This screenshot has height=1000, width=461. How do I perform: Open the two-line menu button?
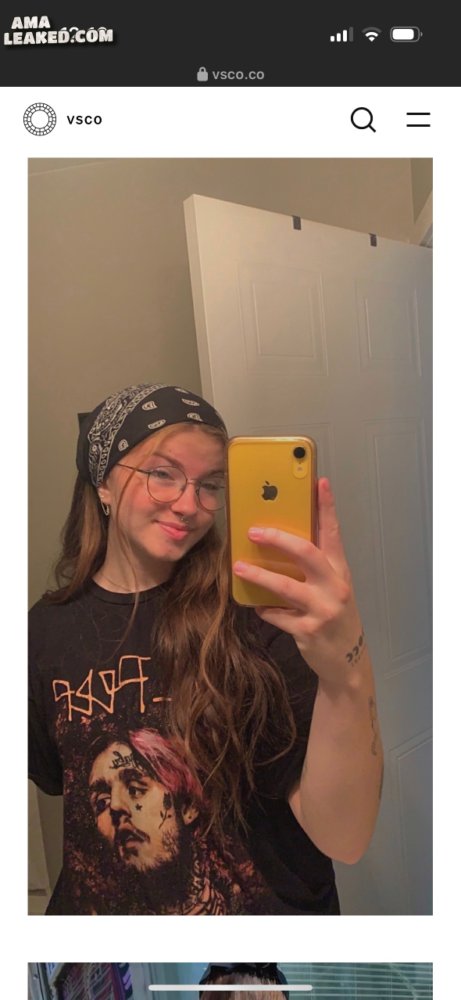click(418, 119)
